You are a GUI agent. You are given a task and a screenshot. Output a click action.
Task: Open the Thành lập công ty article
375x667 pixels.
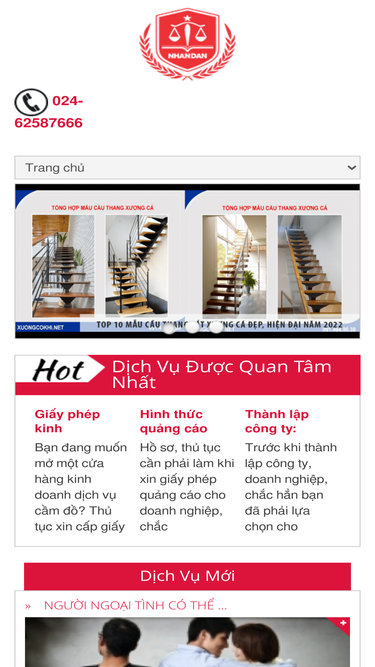[277, 421]
